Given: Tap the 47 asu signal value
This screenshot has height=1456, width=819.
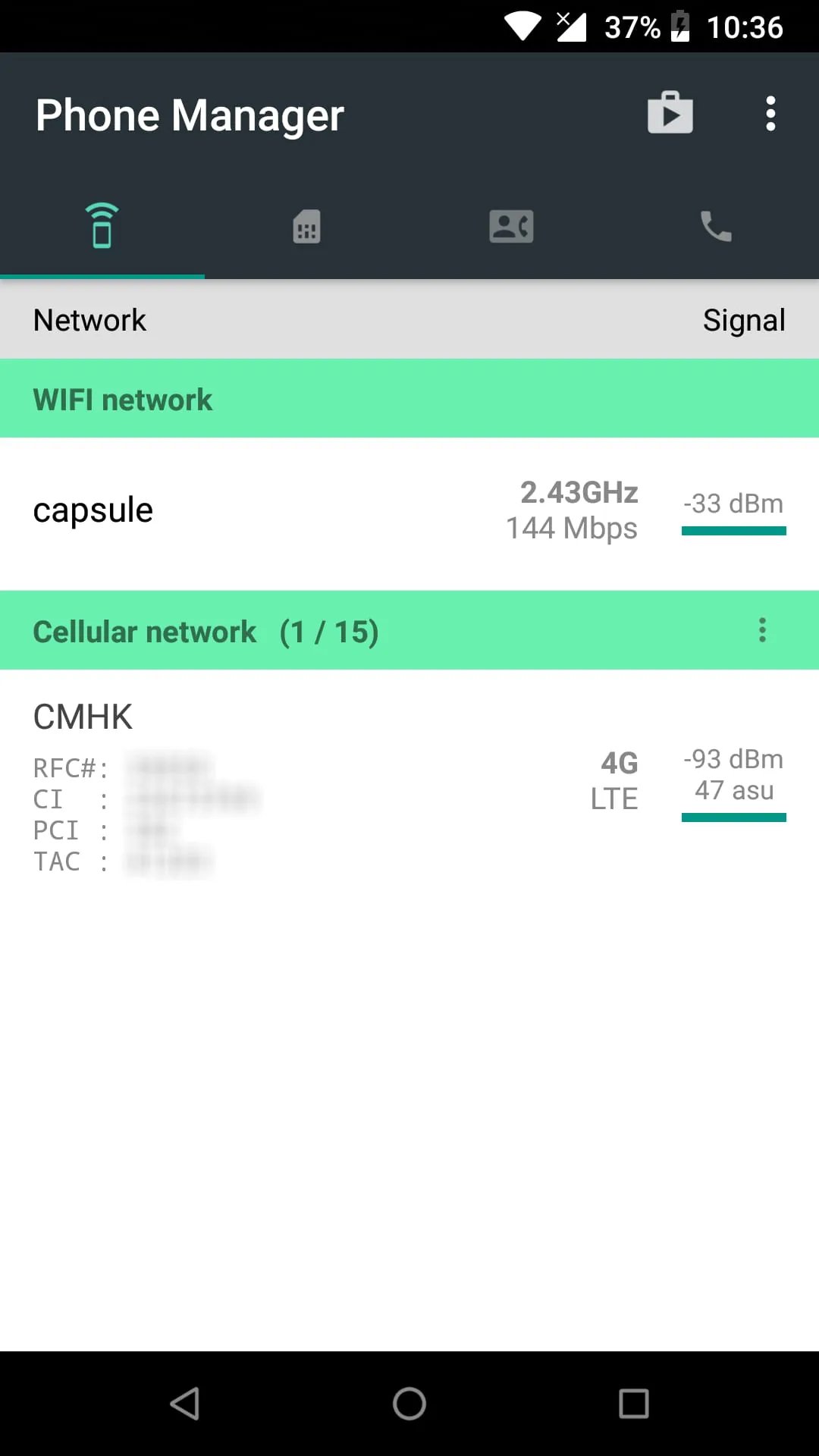Looking at the screenshot, I should coord(733,790).
